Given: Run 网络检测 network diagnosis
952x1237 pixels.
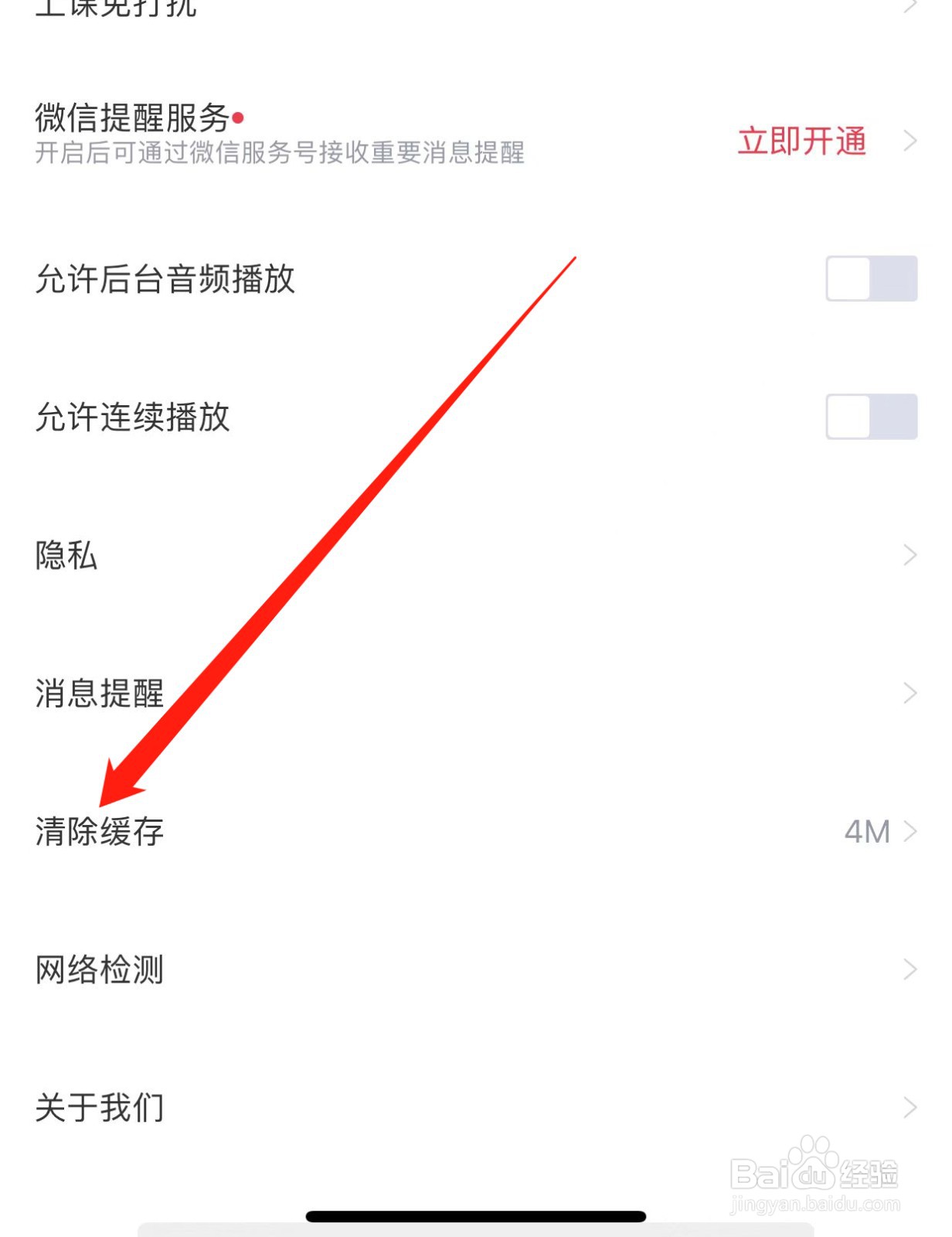Looking at the screenshot, I should pos(98,971).
